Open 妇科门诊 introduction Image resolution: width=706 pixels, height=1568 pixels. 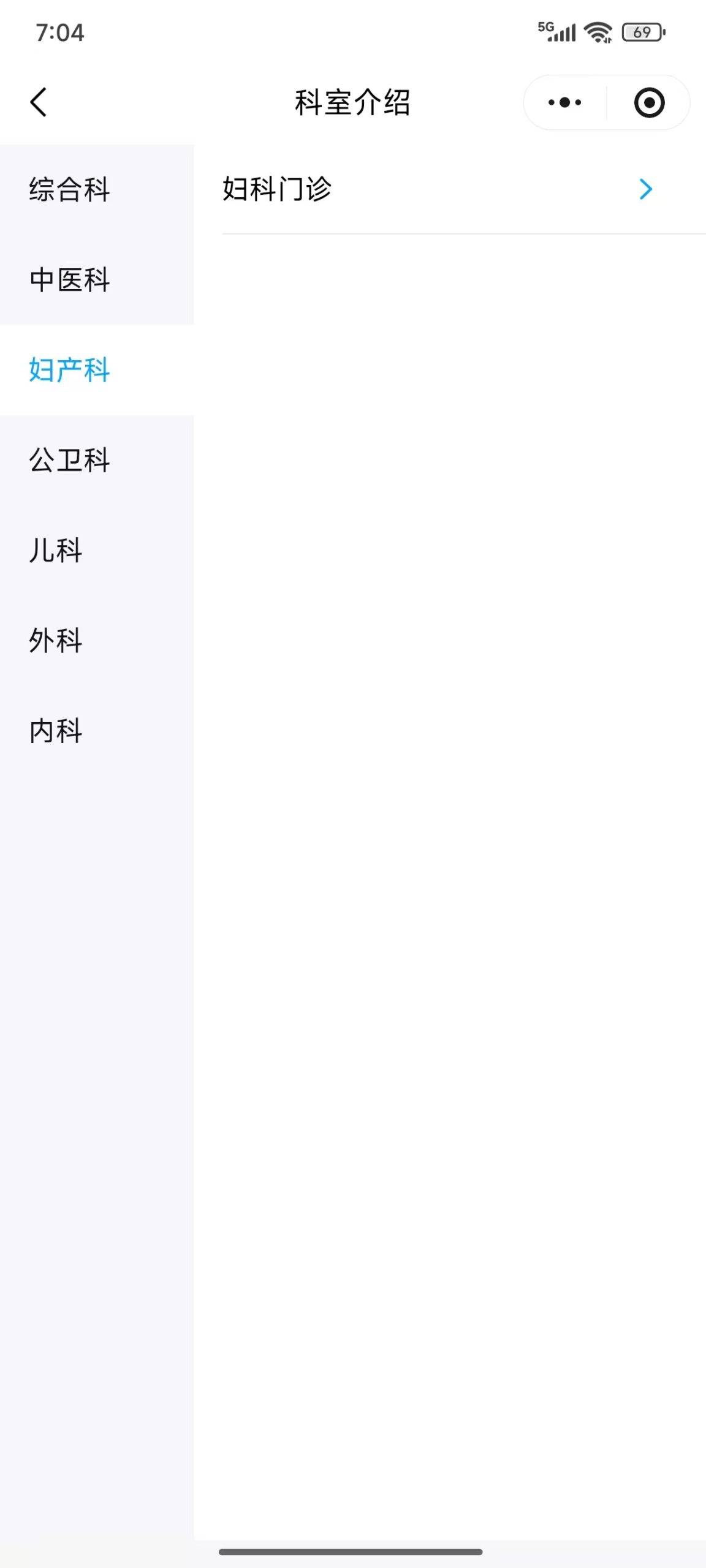436,189
